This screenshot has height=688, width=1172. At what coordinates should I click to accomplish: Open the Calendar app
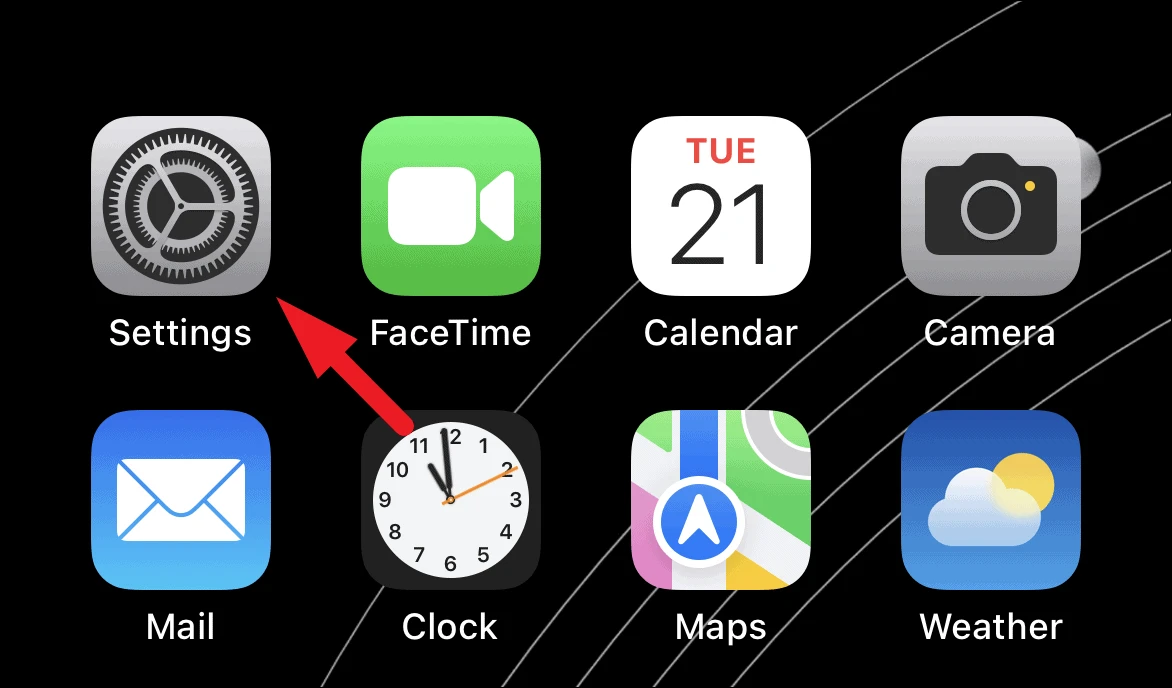(x=720, y=206)
